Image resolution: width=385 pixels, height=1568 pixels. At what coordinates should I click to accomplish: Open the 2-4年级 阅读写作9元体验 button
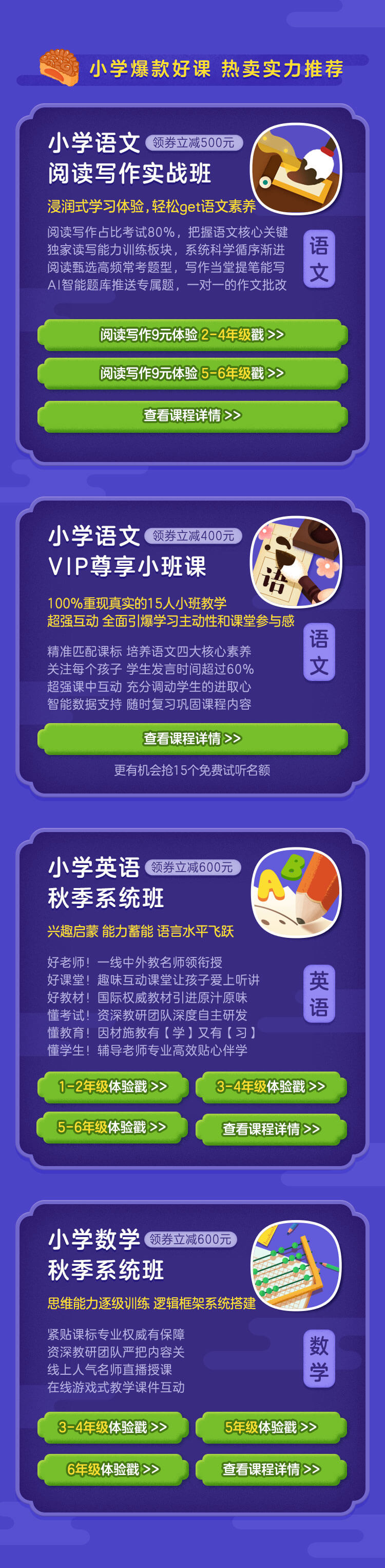point(192,334)
